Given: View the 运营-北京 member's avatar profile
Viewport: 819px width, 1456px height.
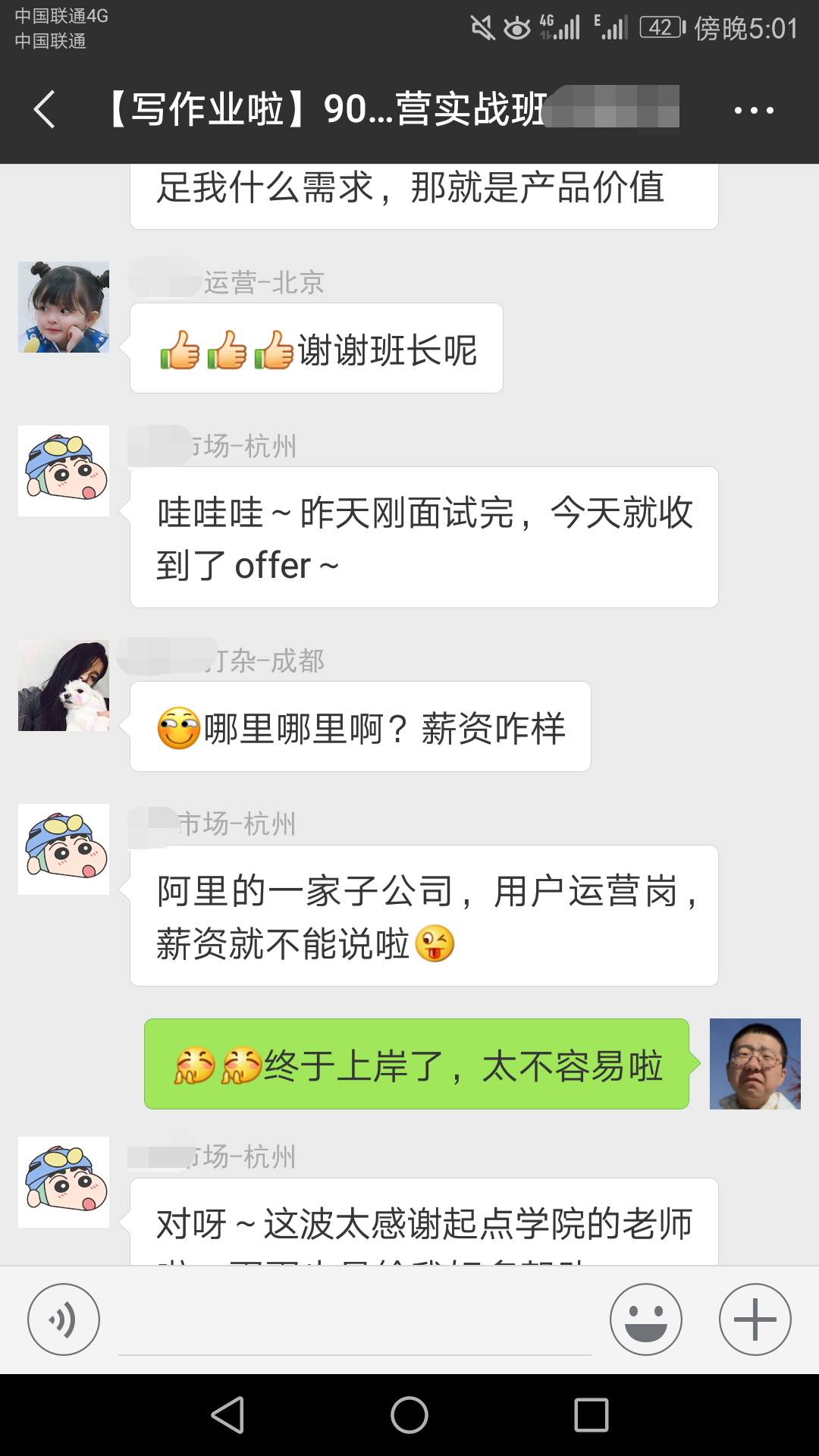Looking at the screenshot, I should point(64,307).
